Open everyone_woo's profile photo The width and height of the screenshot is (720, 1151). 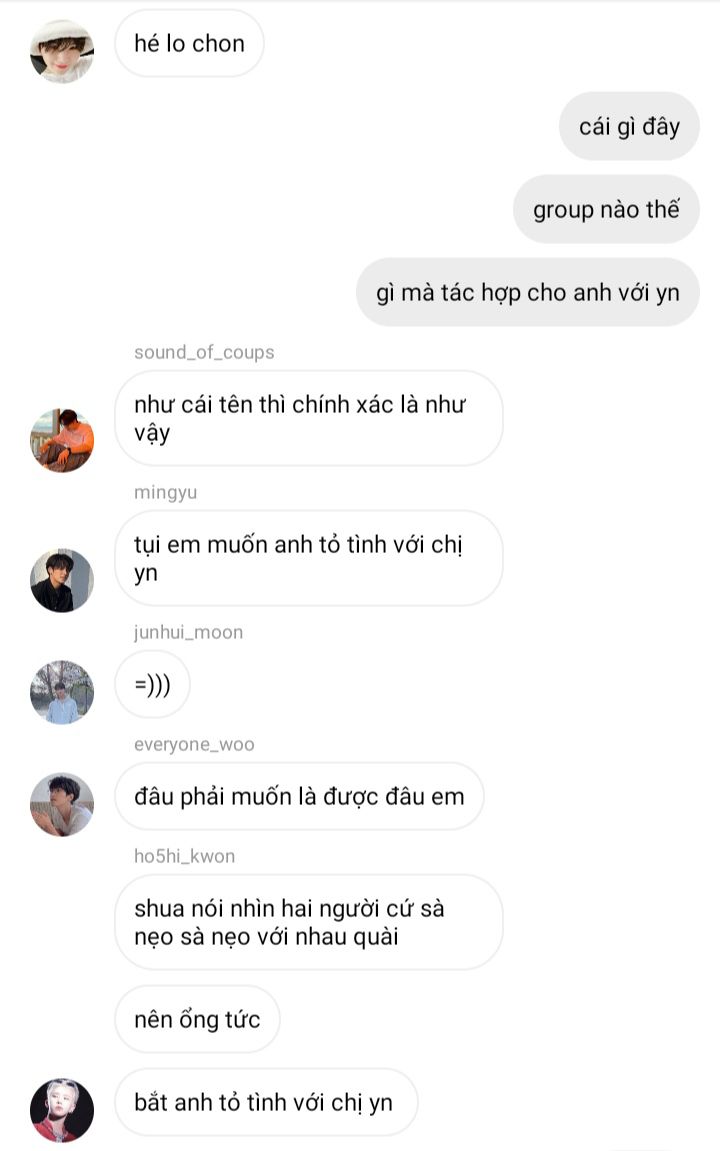[x=62, y=804]
